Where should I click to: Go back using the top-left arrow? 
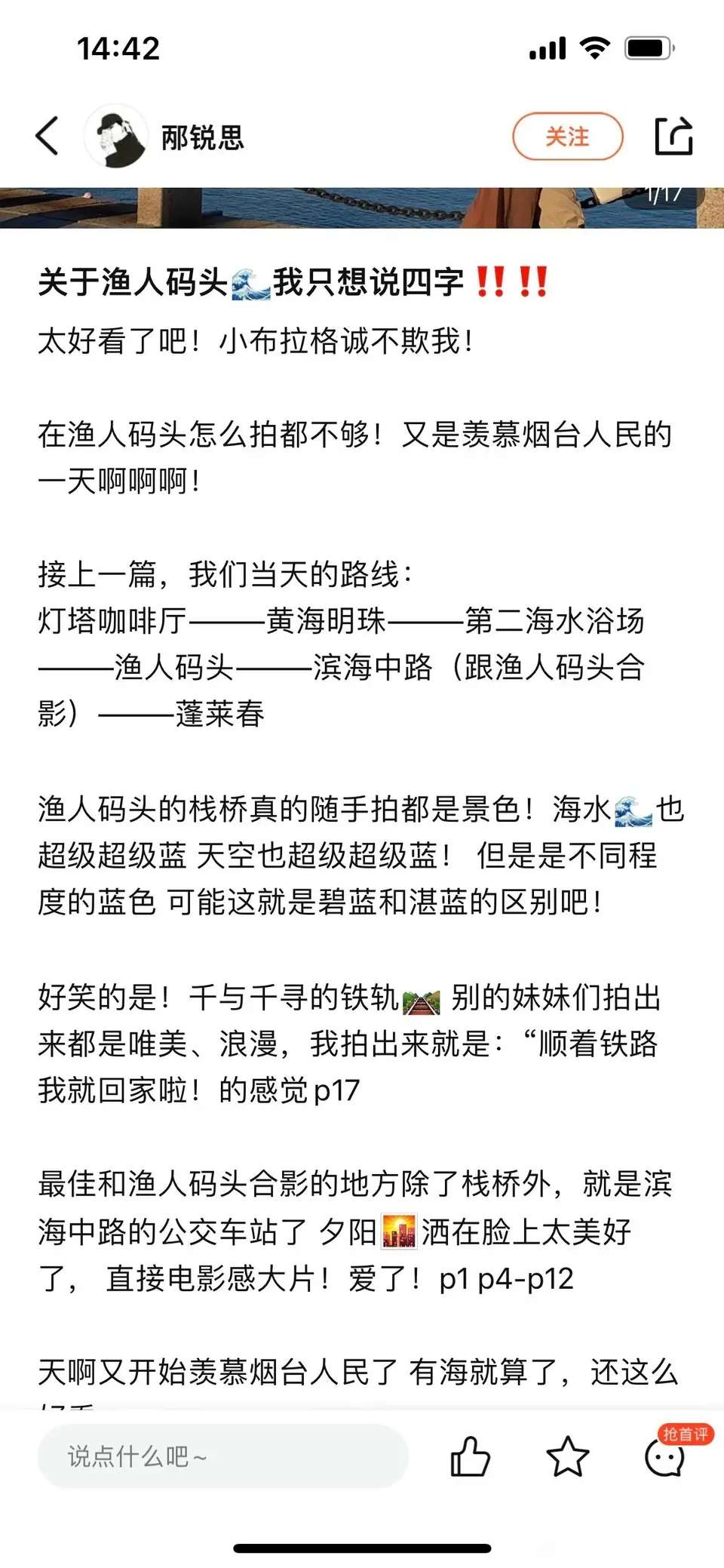(47, 137)
